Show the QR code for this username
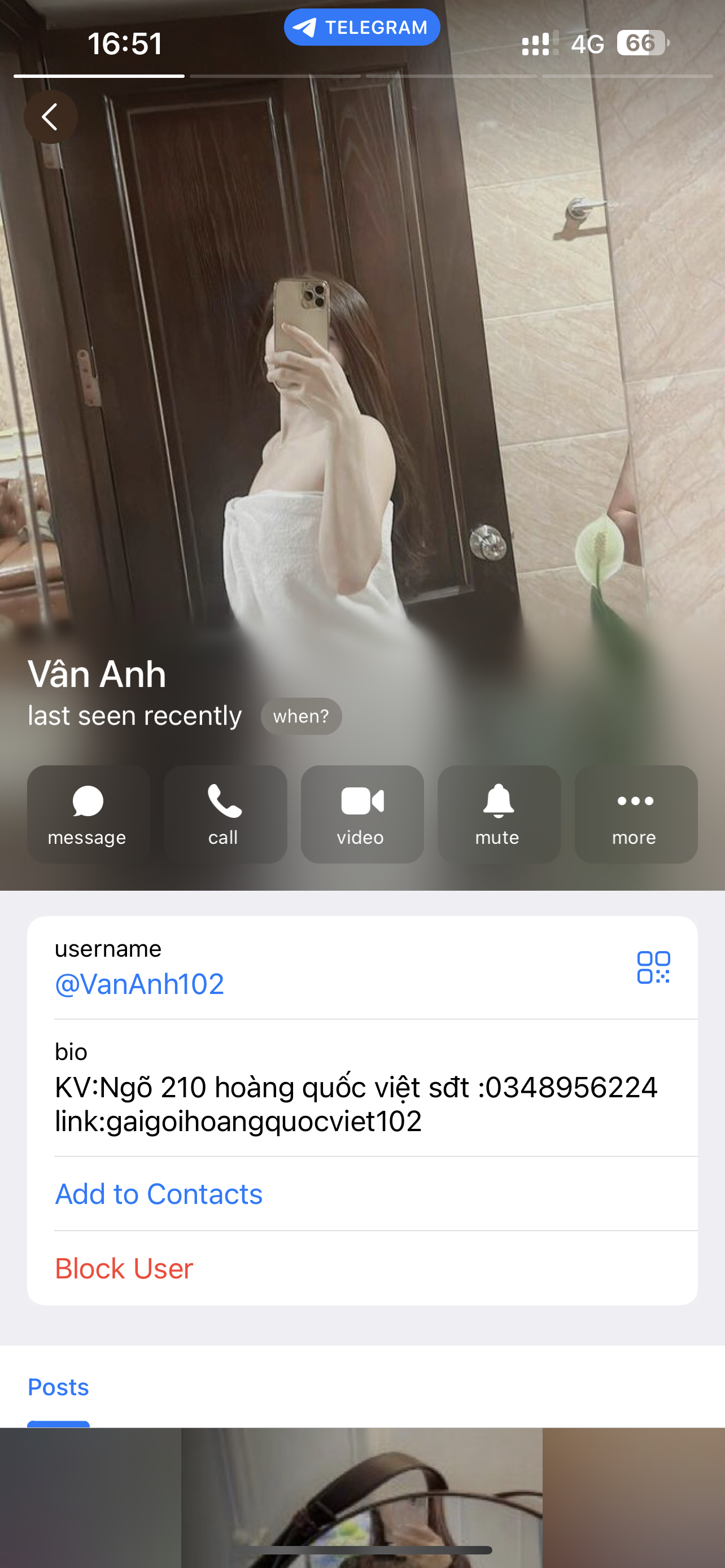The image size is (725, 1568). [653, 967]
